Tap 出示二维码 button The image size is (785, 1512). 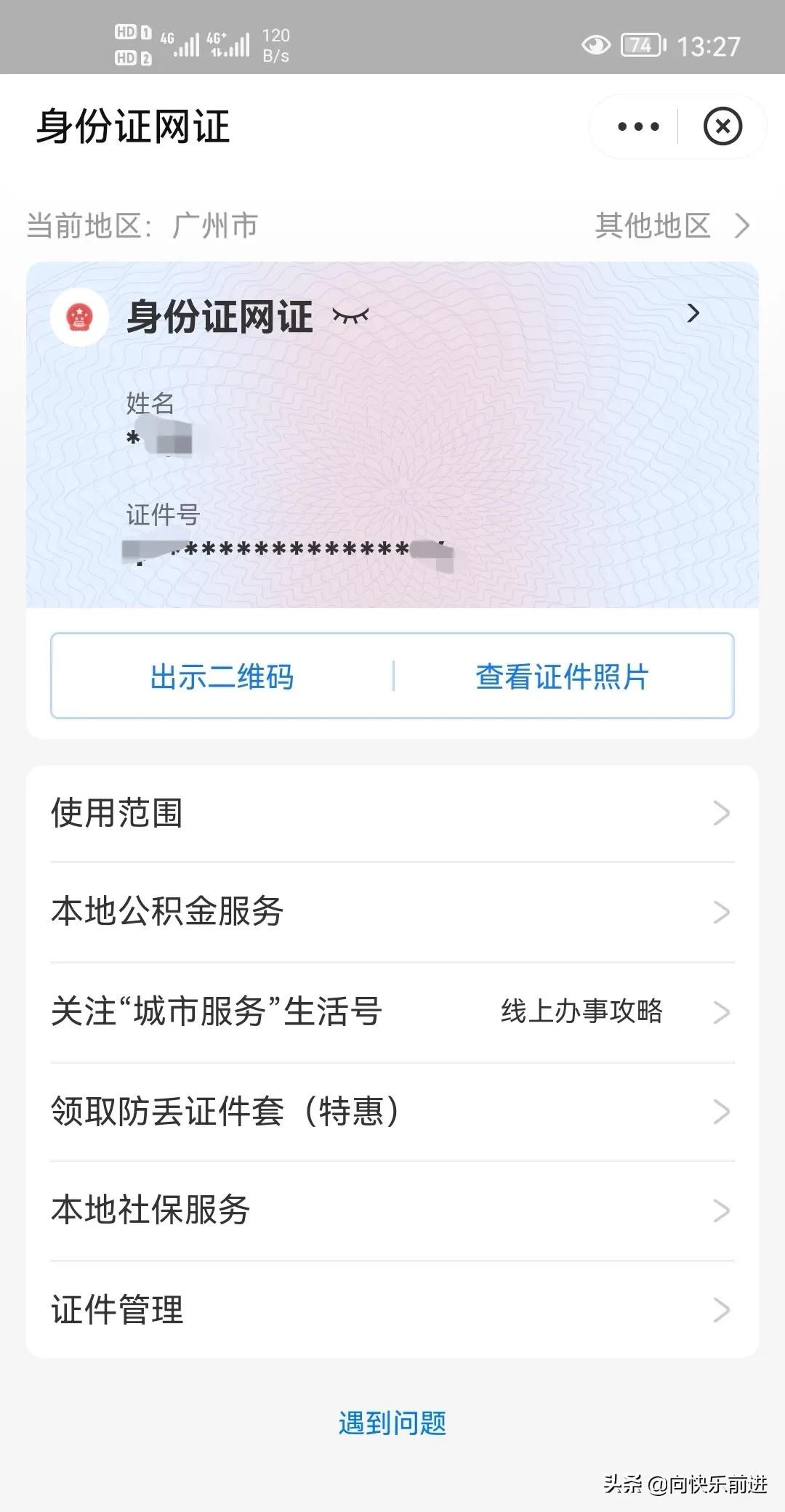point(222,676)
